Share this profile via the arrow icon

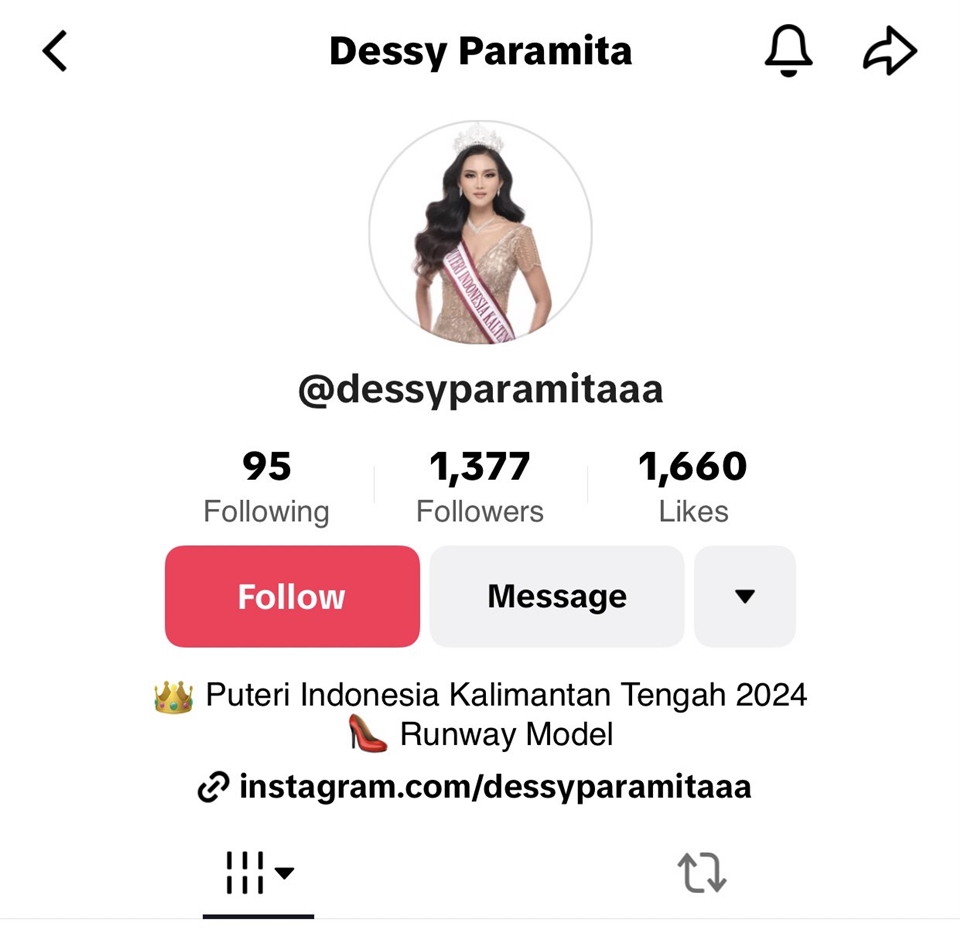889,51
